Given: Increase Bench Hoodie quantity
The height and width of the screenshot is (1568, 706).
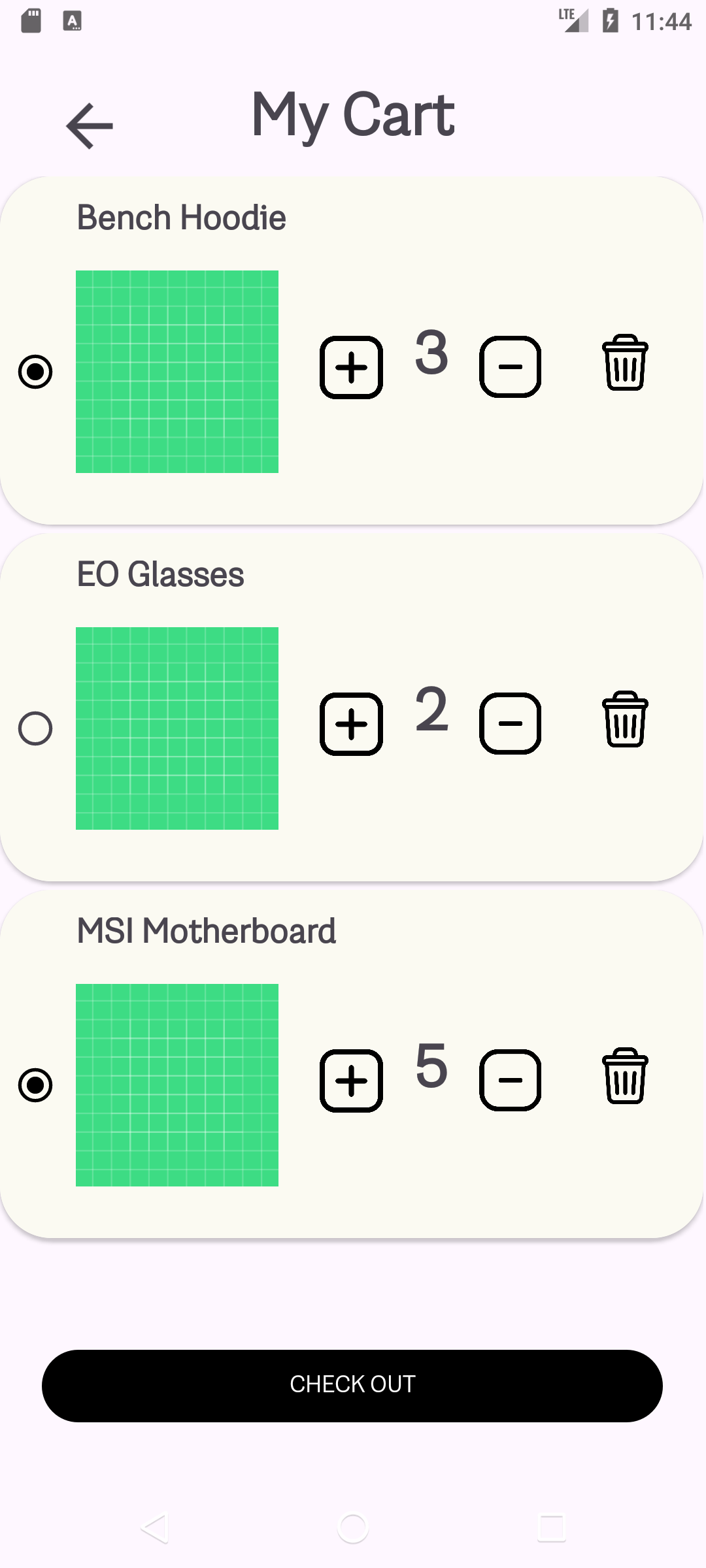Looking at the screenshot, I should [x=351, y=367].
